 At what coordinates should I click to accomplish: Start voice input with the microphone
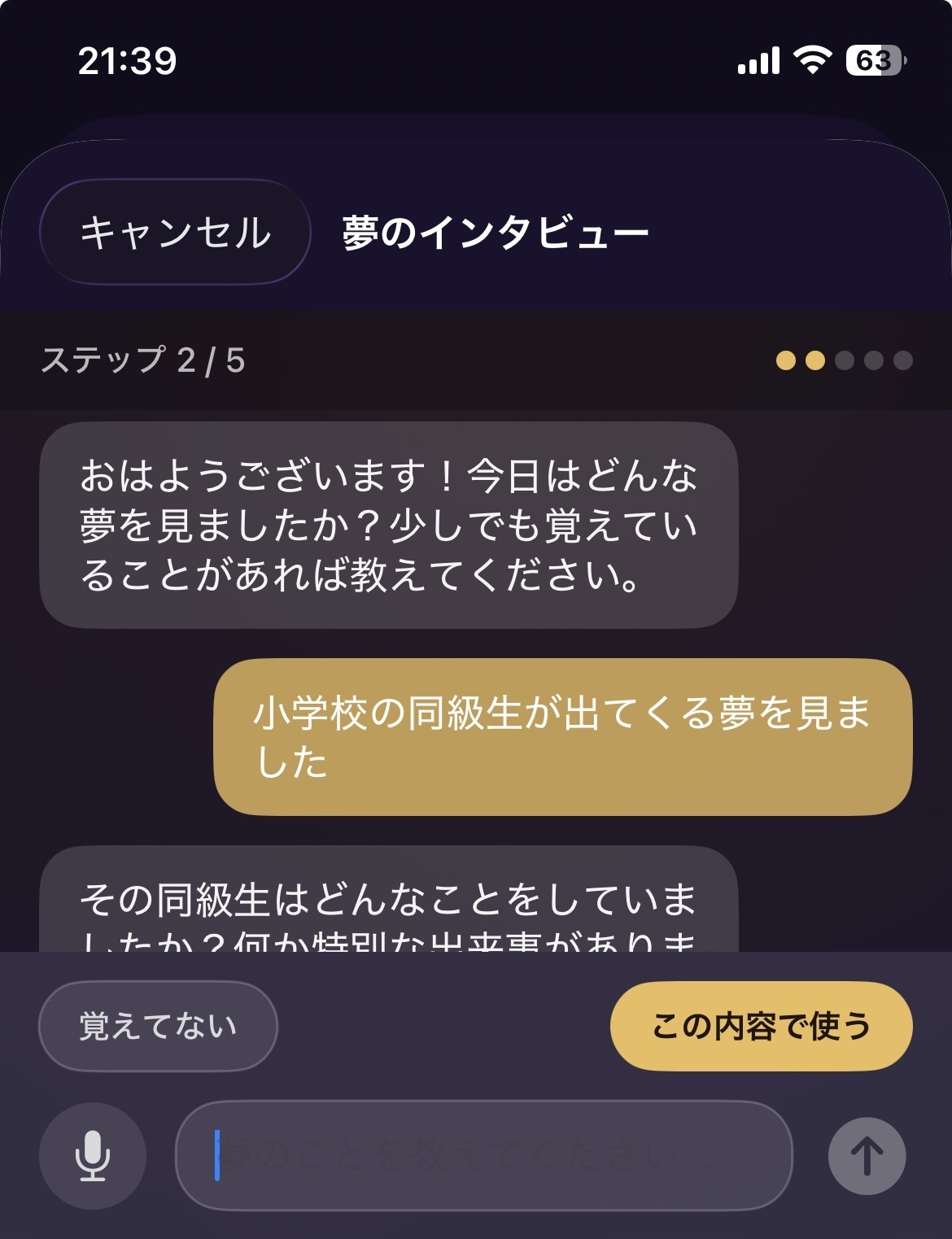93,1155
